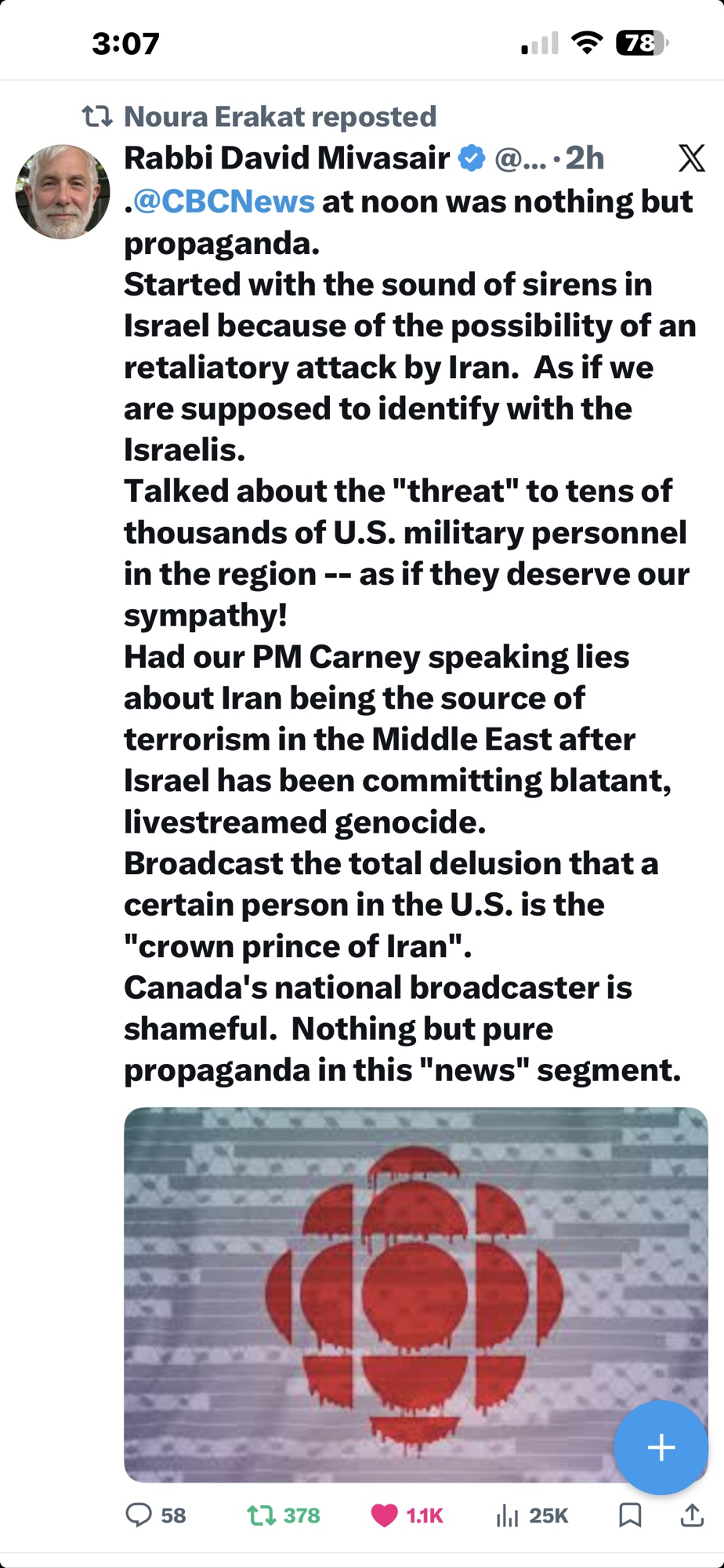Tap the Grok X icon on the post
724x1568 pixels.
coord(691,158)
